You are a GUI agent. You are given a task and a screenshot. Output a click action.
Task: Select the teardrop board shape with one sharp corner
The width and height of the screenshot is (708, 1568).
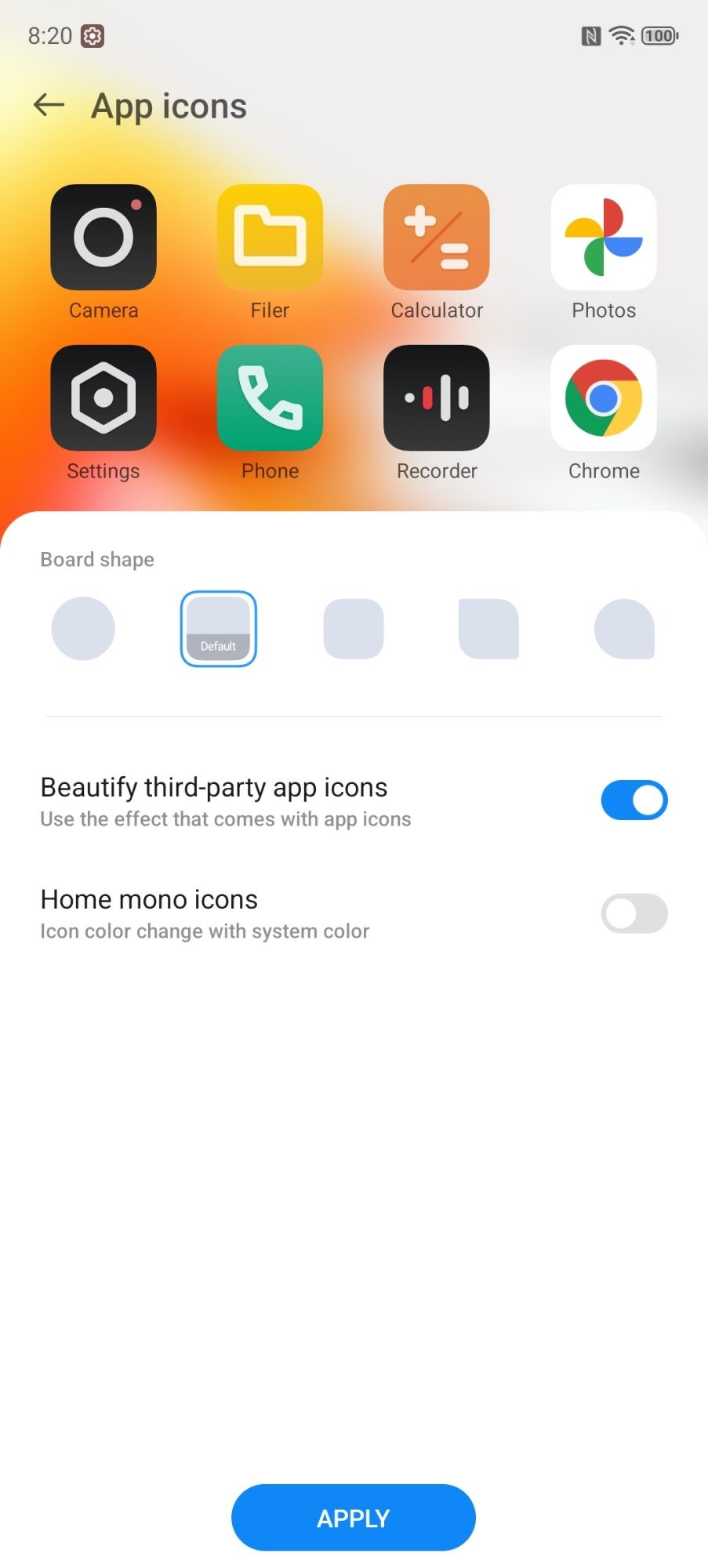[624, 629]
